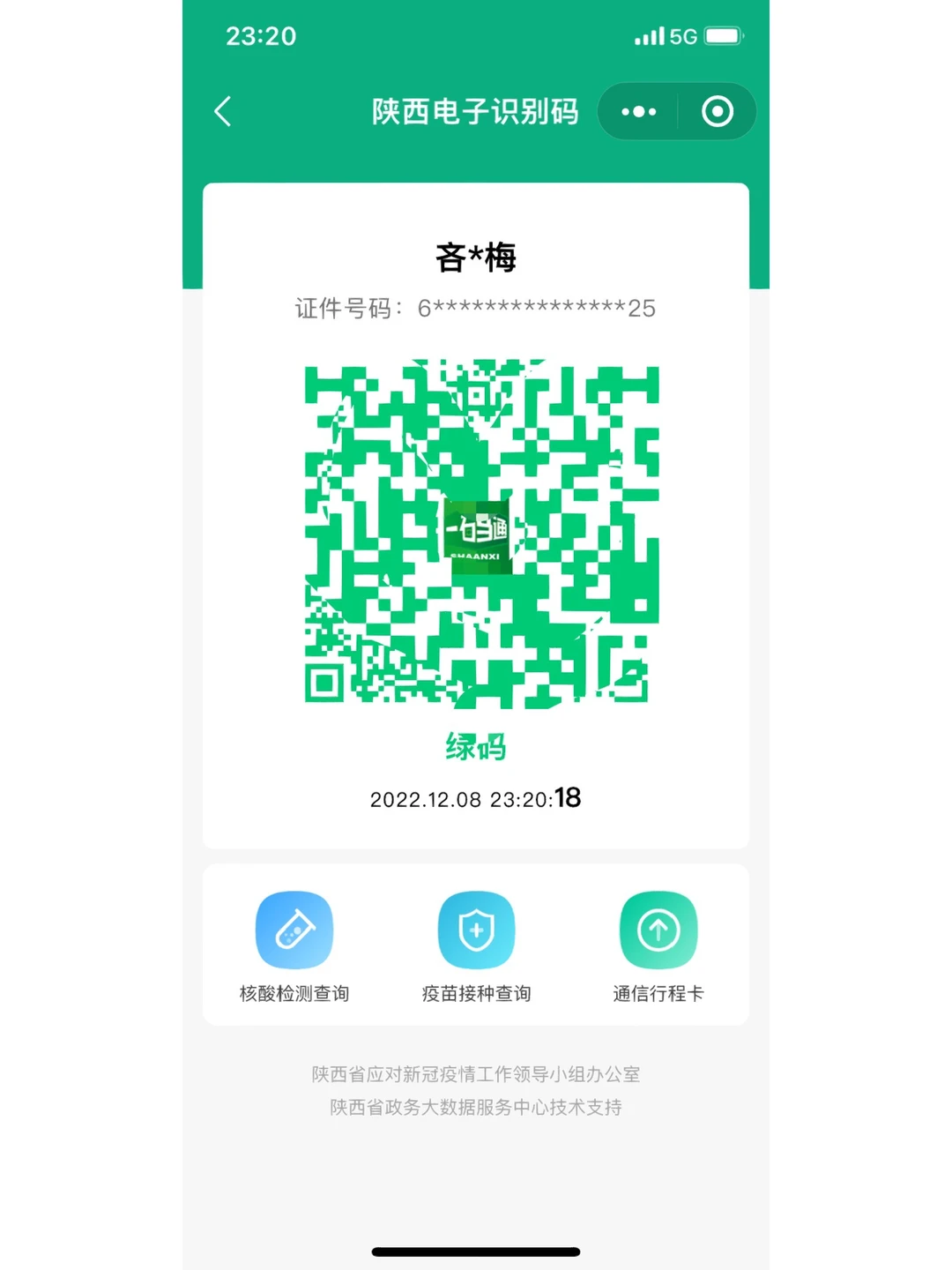This screenshot has width=952, height=1270.
Task: Tap the 陕西省应对新冠疫情工作领导小组办公室 footer link
Action: coord(476,1075)
